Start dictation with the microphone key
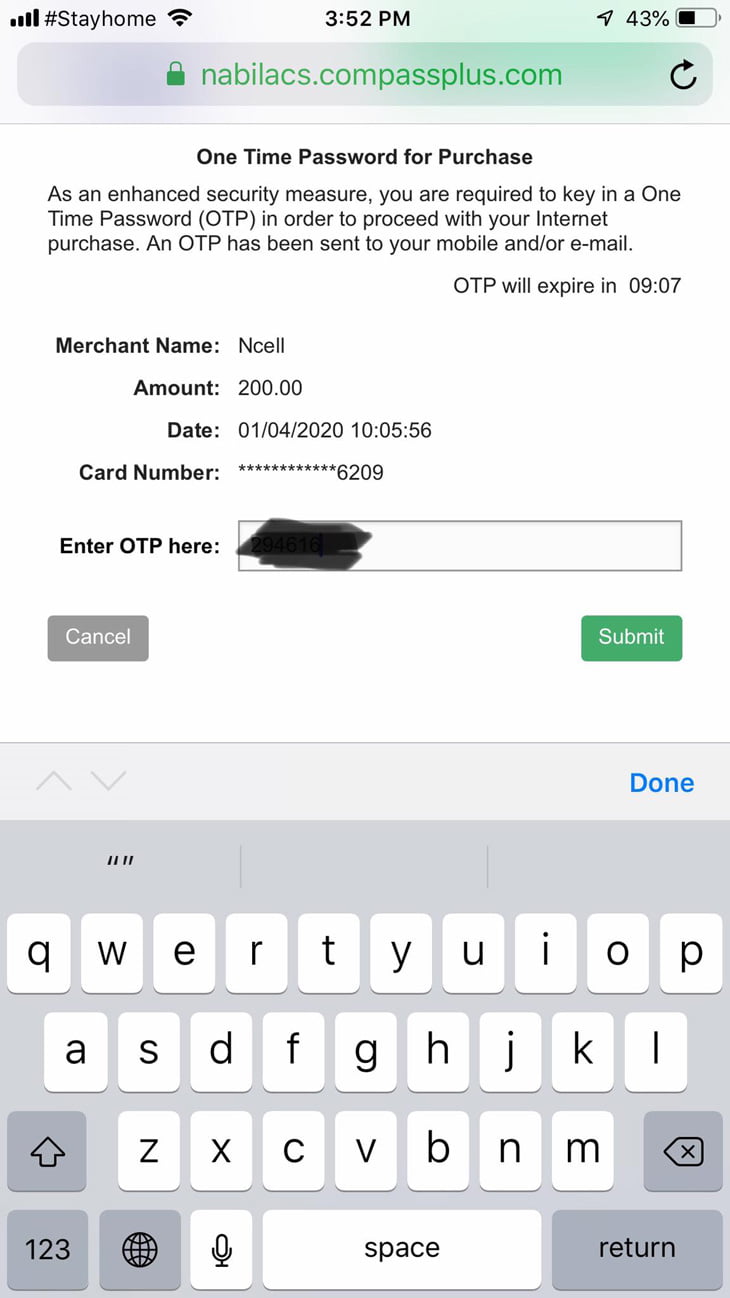This screenshot has height=1298, width=730. click(222, 1249)
